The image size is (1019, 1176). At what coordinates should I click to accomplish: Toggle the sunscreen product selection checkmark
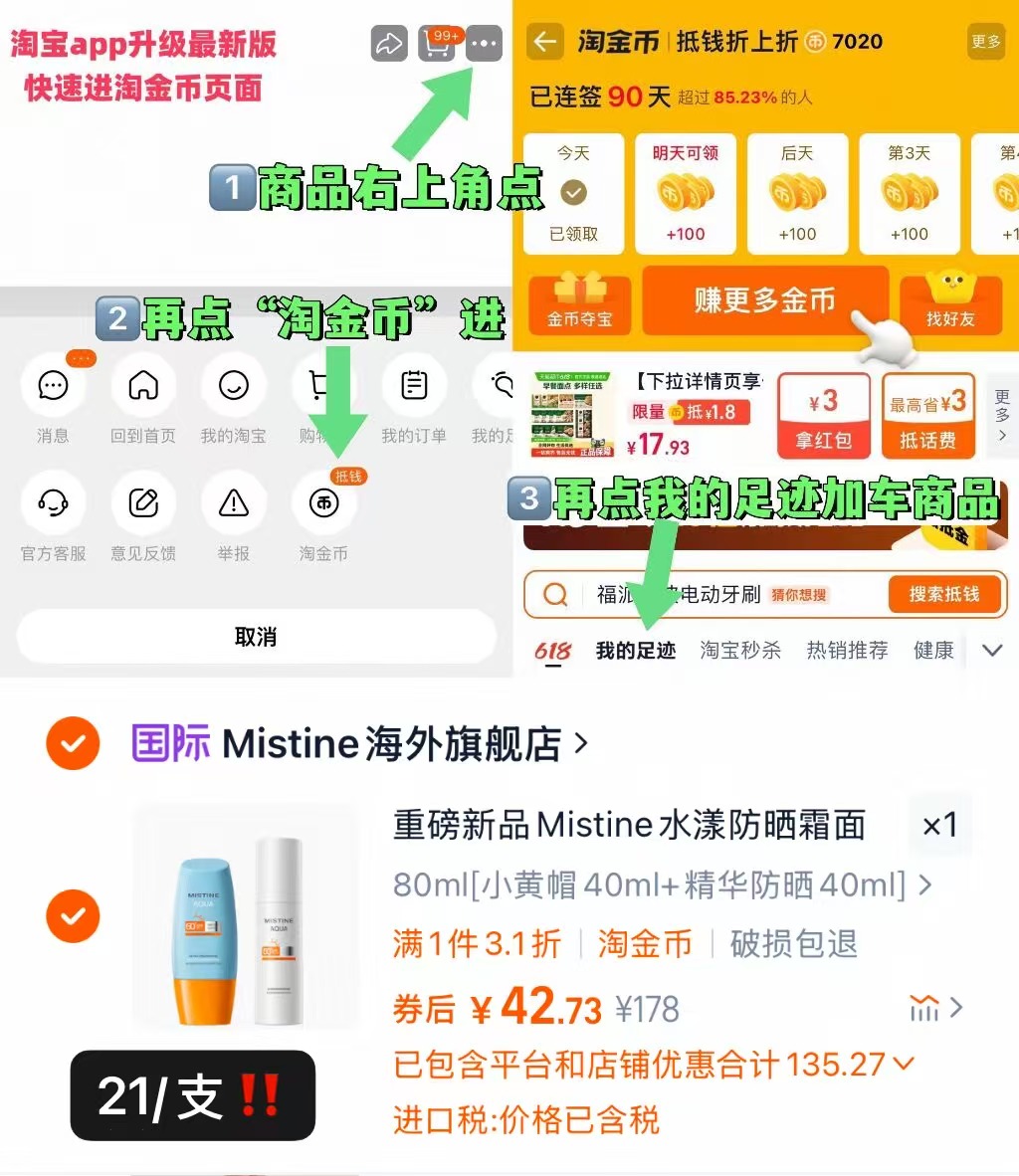pyautogui.click(x=73, y=916)
